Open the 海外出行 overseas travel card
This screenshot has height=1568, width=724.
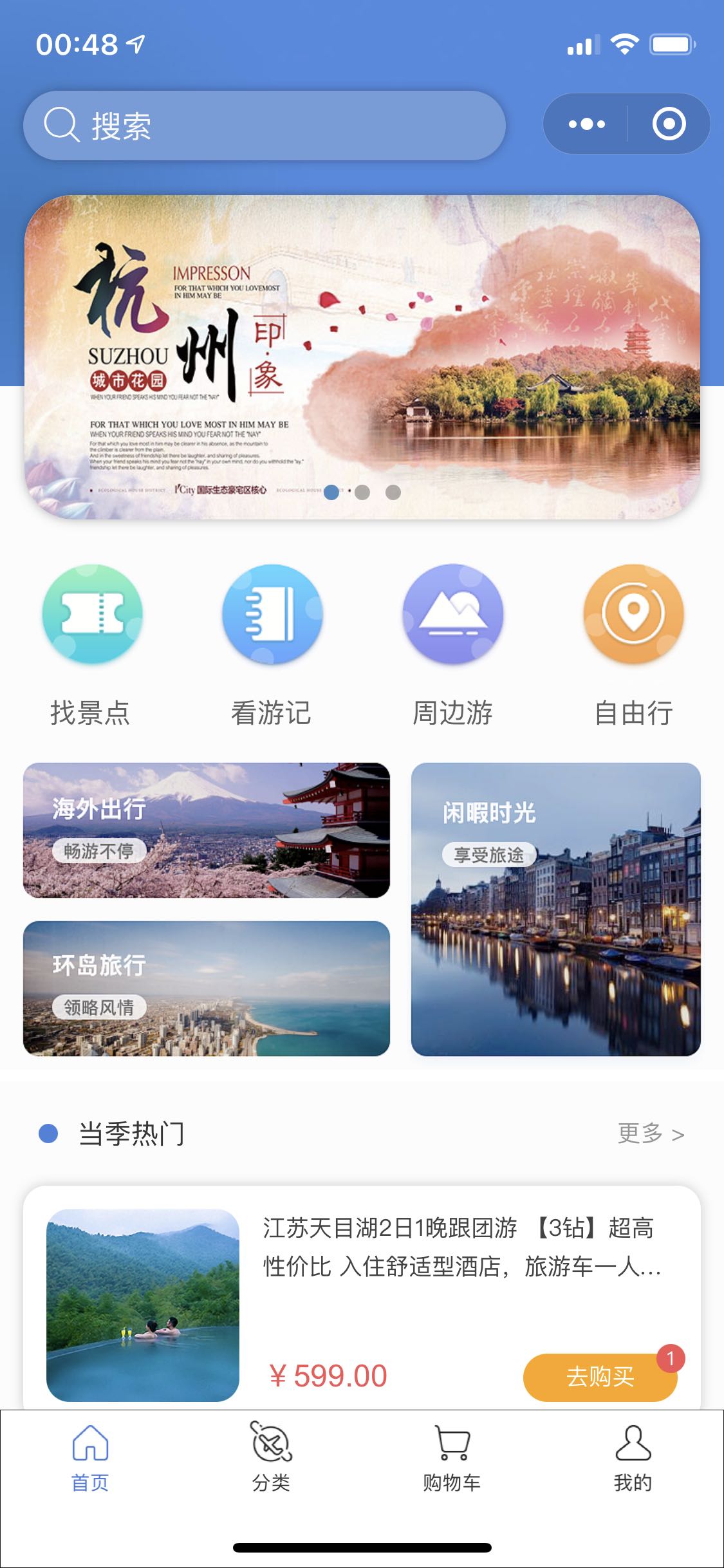[207, 830]
